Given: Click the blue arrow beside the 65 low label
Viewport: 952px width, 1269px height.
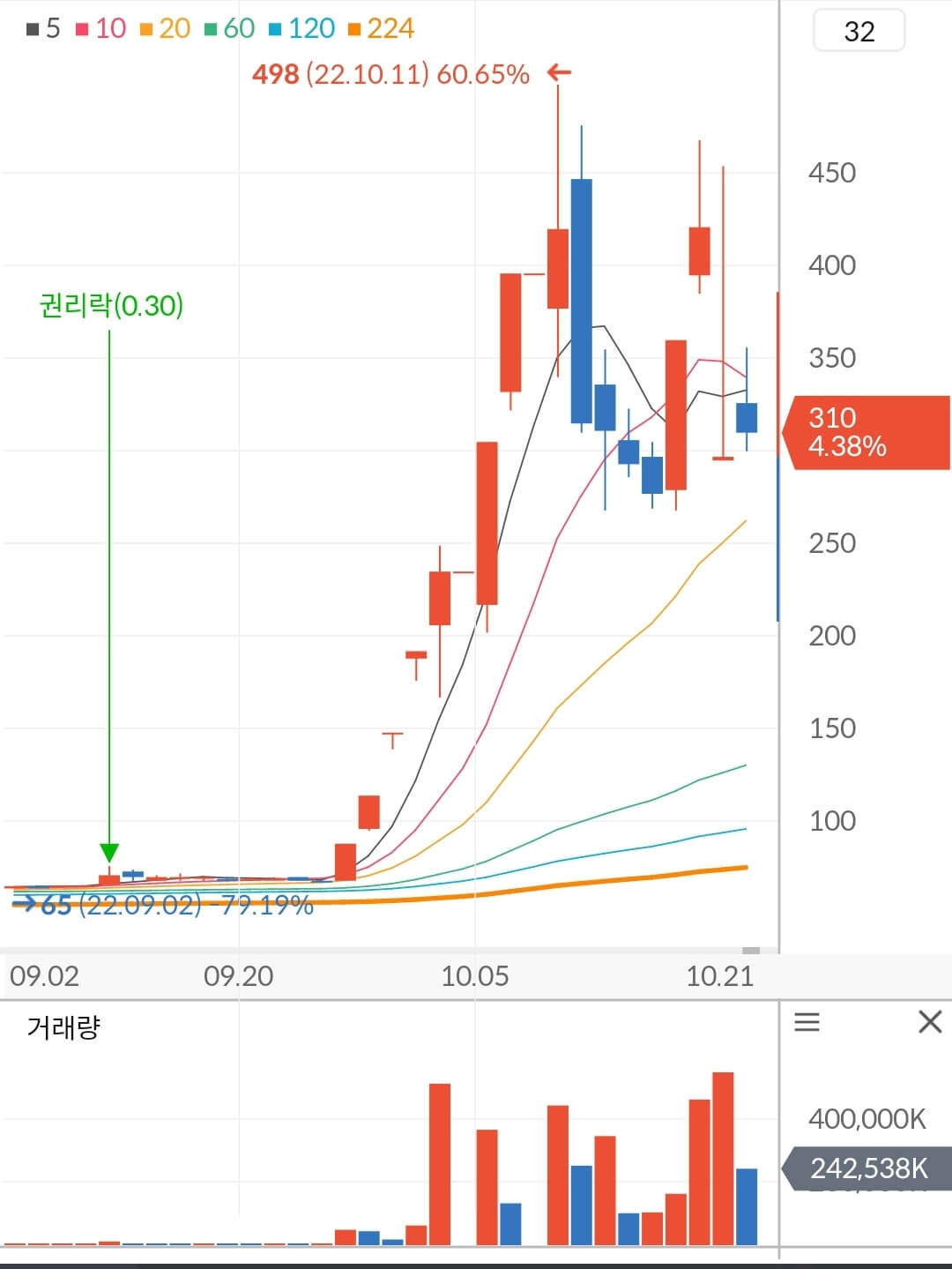Looking at the screenshot, I should pos(28,905).
